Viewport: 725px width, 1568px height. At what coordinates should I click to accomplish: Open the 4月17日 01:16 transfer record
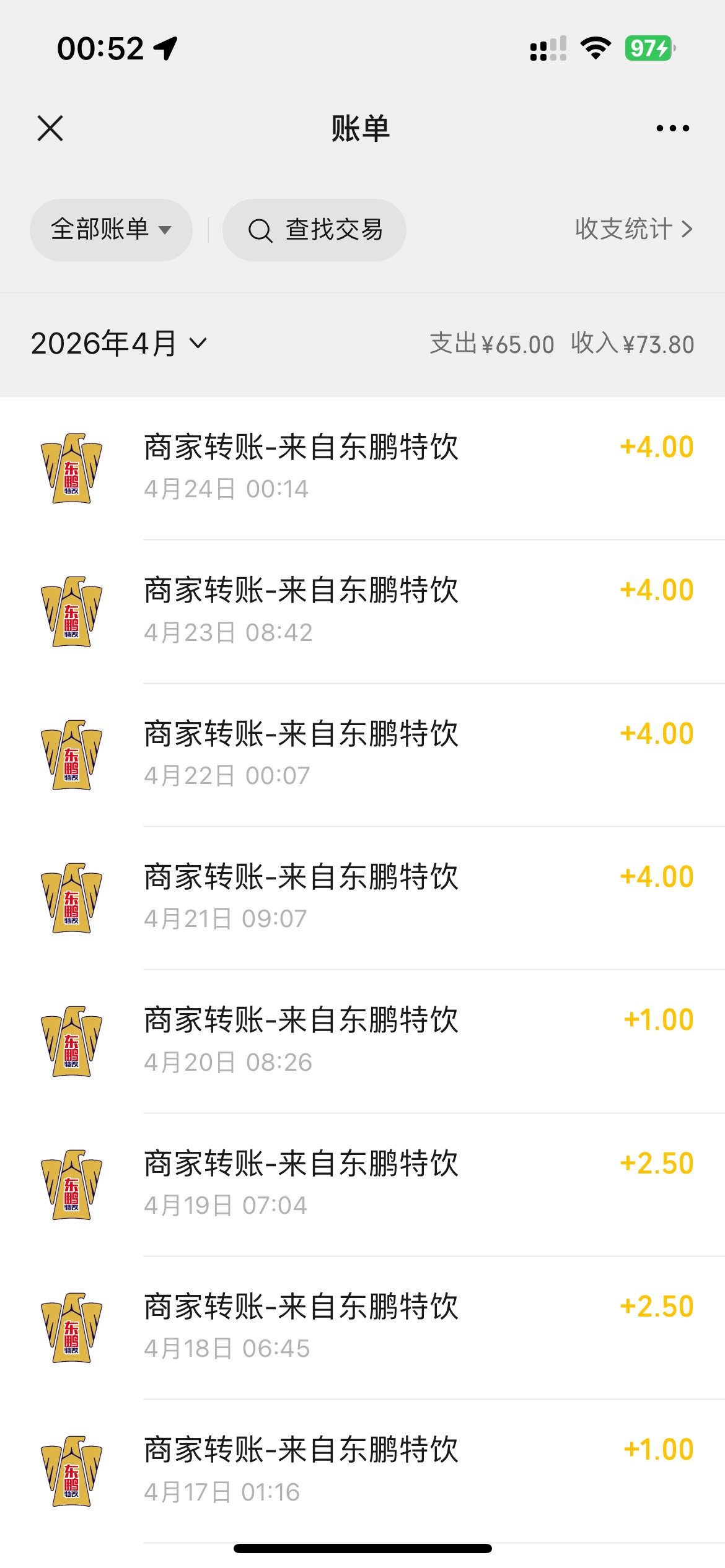[x=362, y=1471]
